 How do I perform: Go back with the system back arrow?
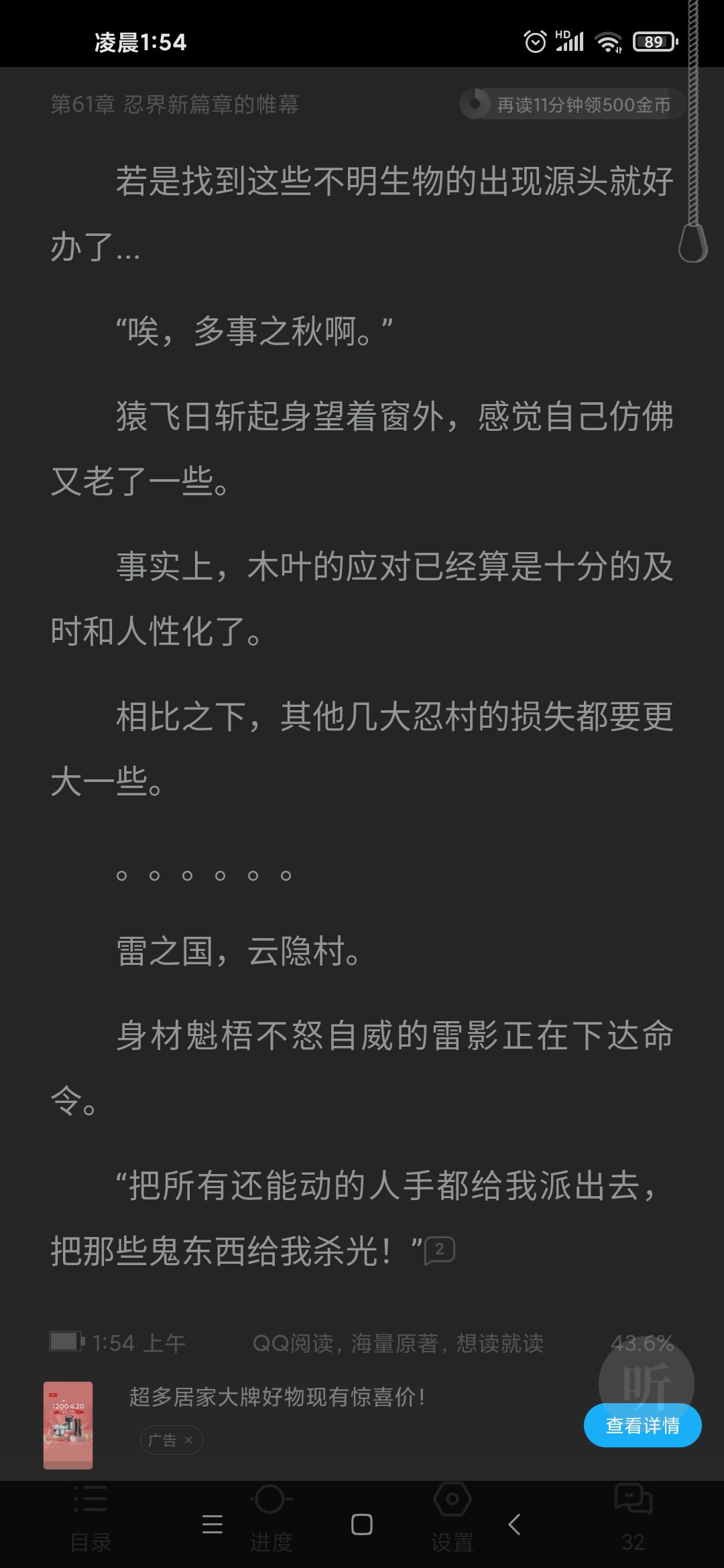click(x=514, y=1524)
